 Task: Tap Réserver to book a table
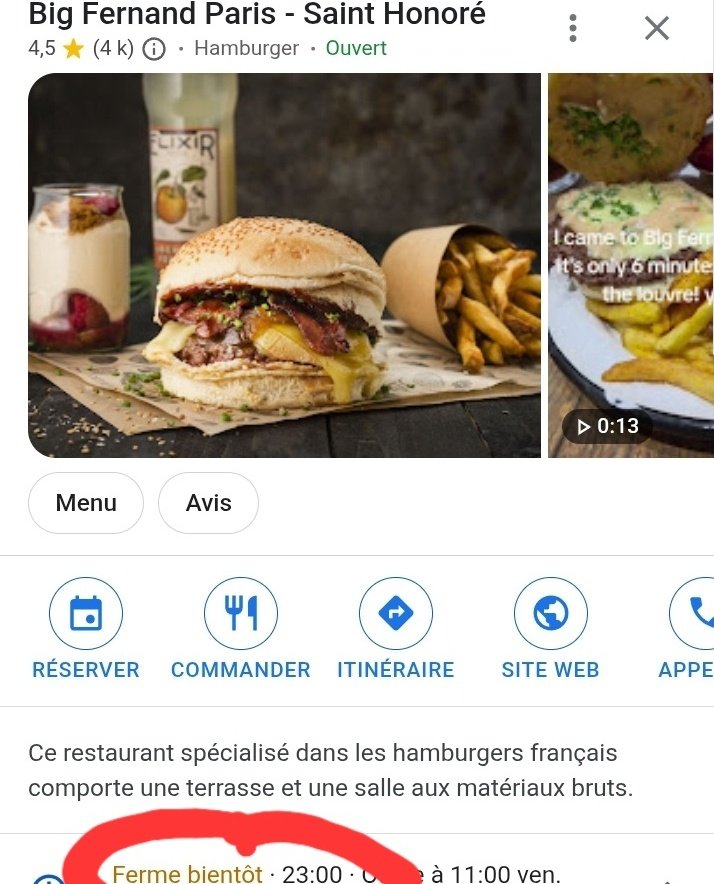pos(86,614)
